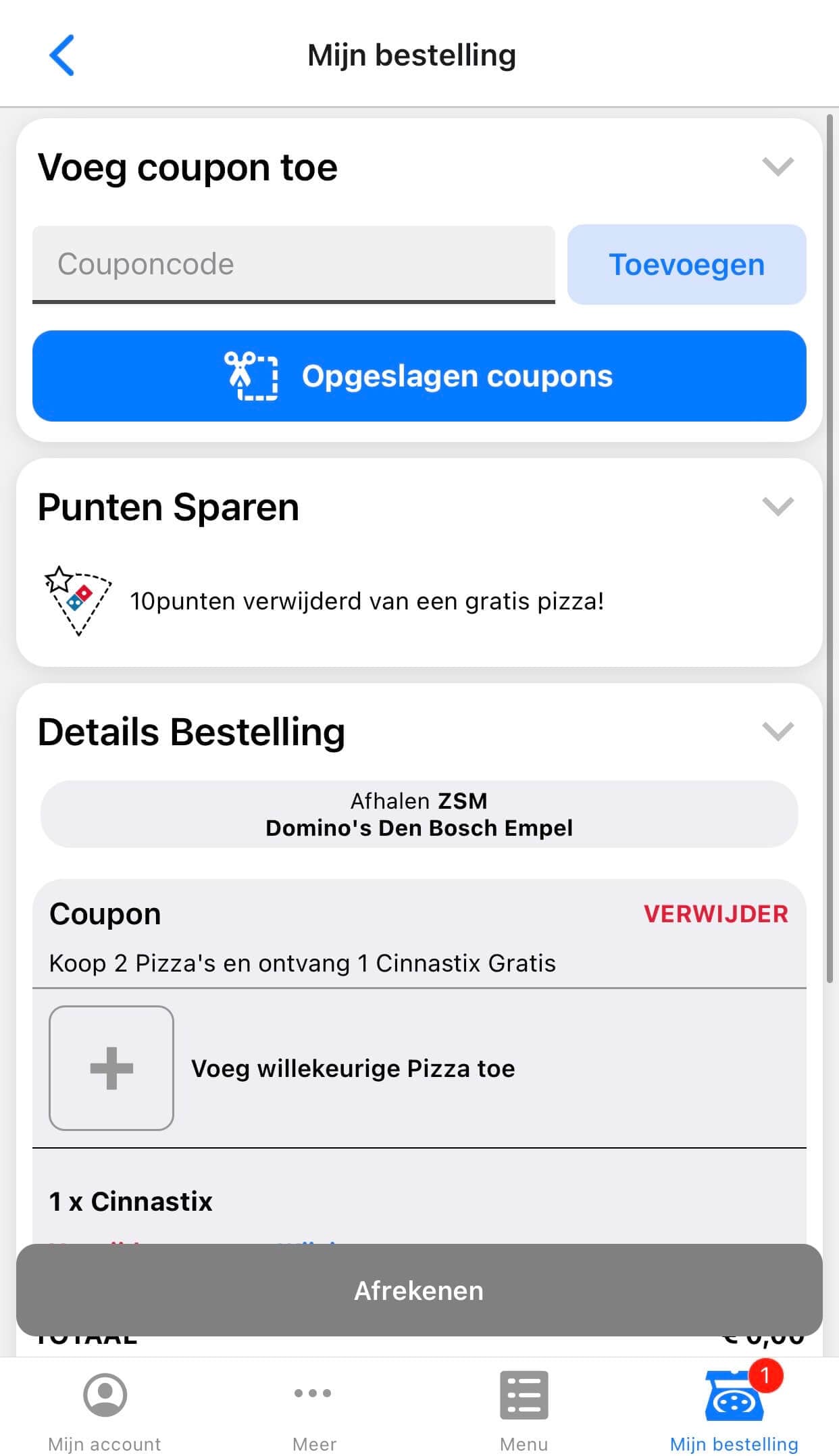Tap VERWIJDER to remove the coupon

pyautogui.click(x=715, y=914)
